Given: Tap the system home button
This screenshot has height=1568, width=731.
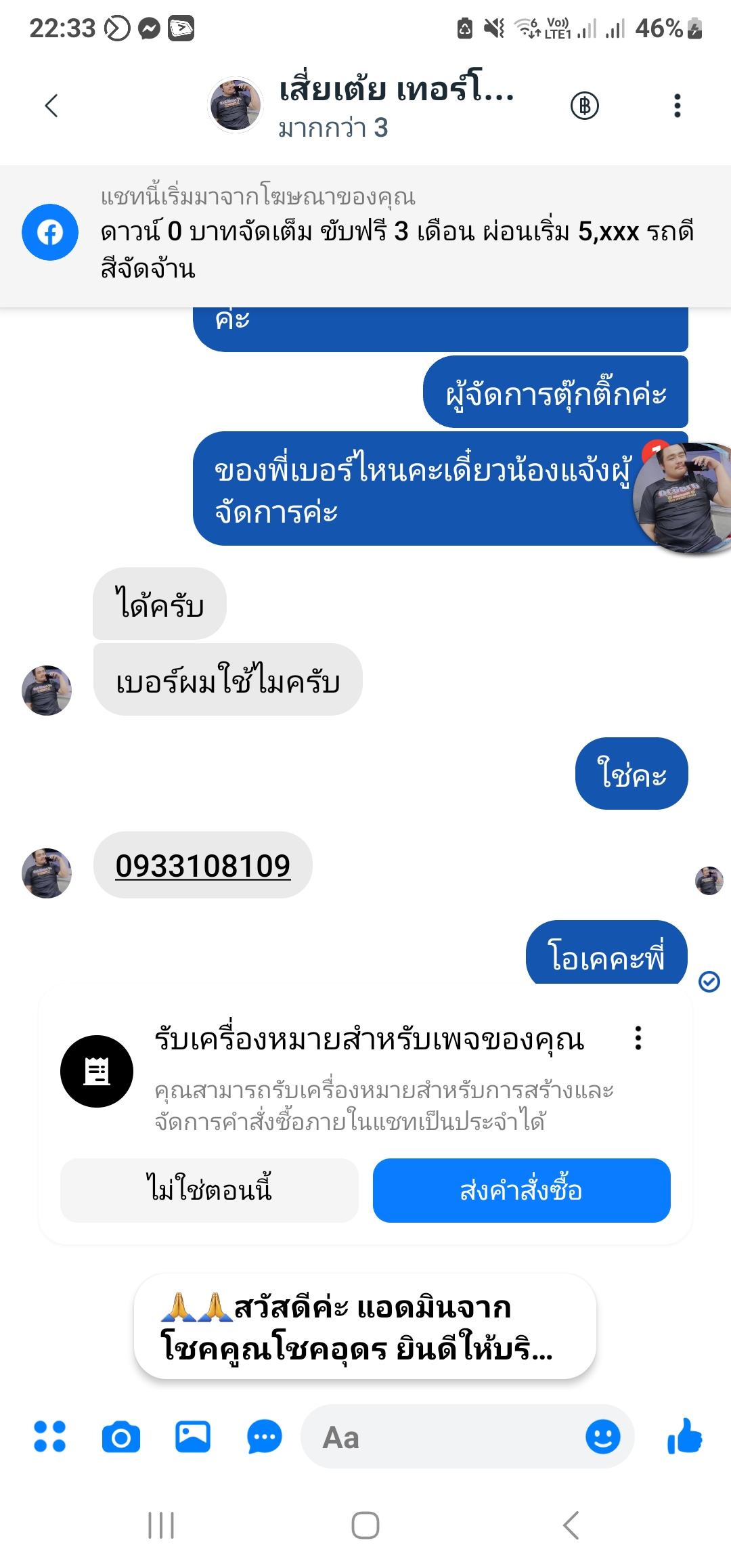Looking at the screenshot, I should (x=365, y=1525).
